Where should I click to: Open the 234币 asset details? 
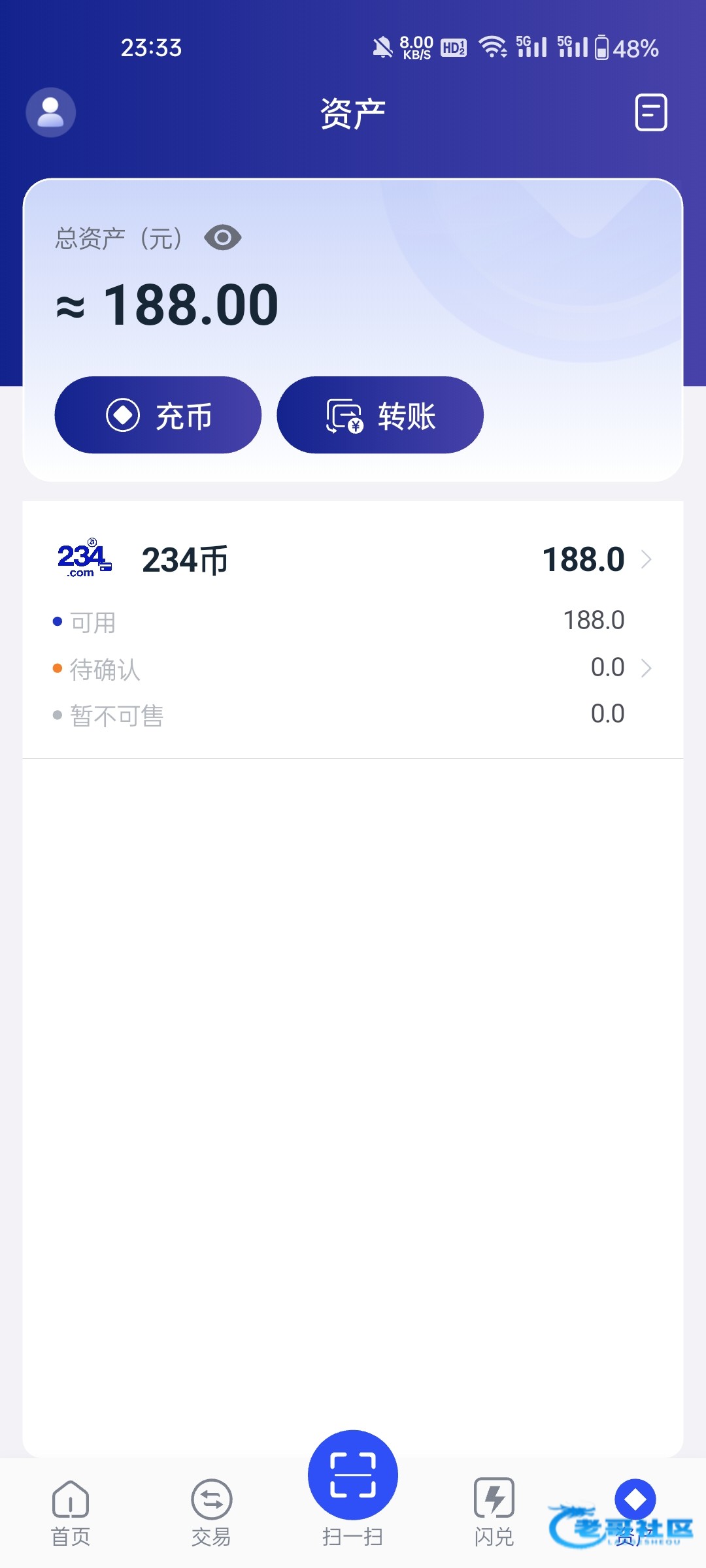353,560
